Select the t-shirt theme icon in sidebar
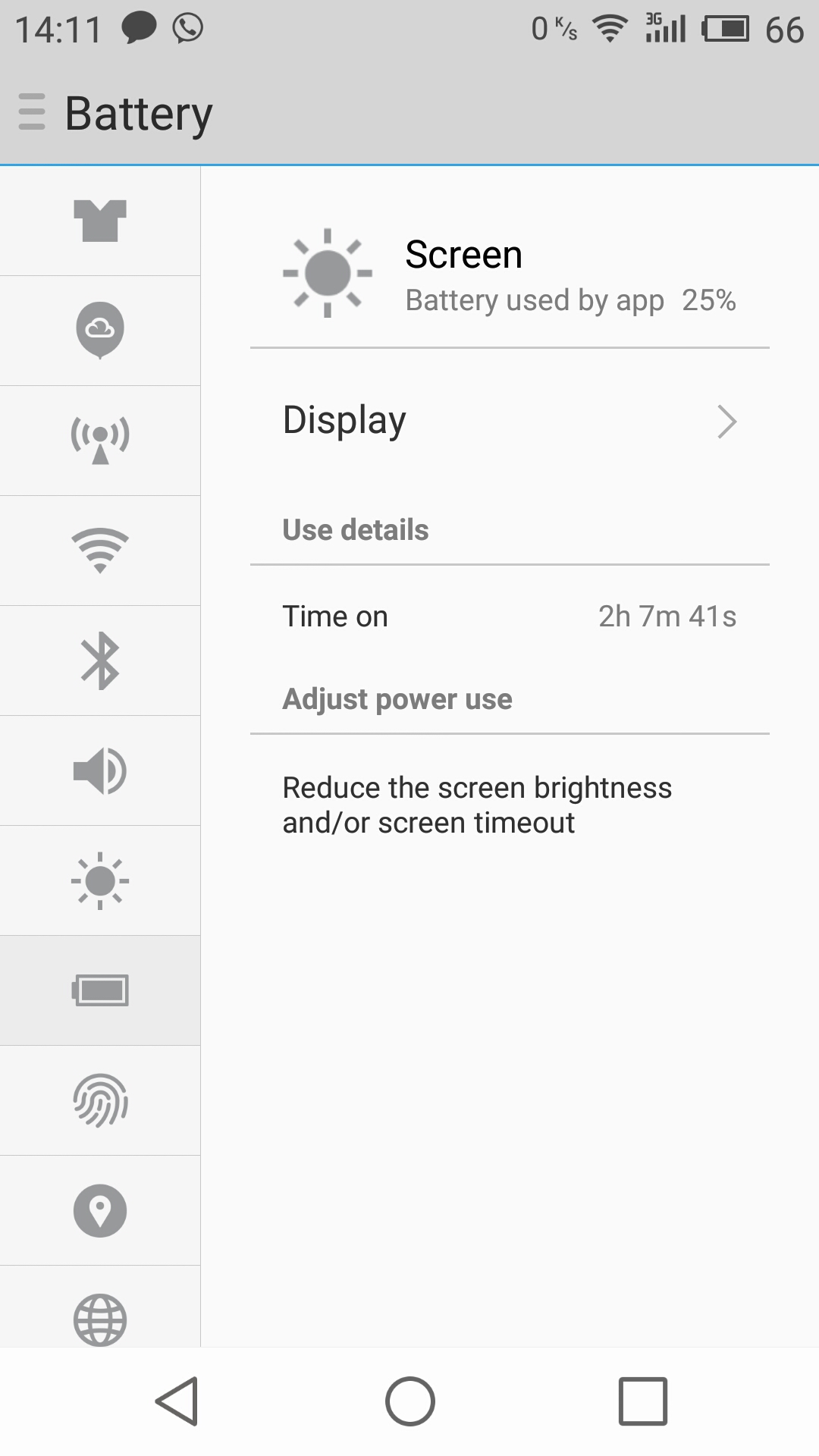Screen dimensions: 819x1456 [100, 221]
